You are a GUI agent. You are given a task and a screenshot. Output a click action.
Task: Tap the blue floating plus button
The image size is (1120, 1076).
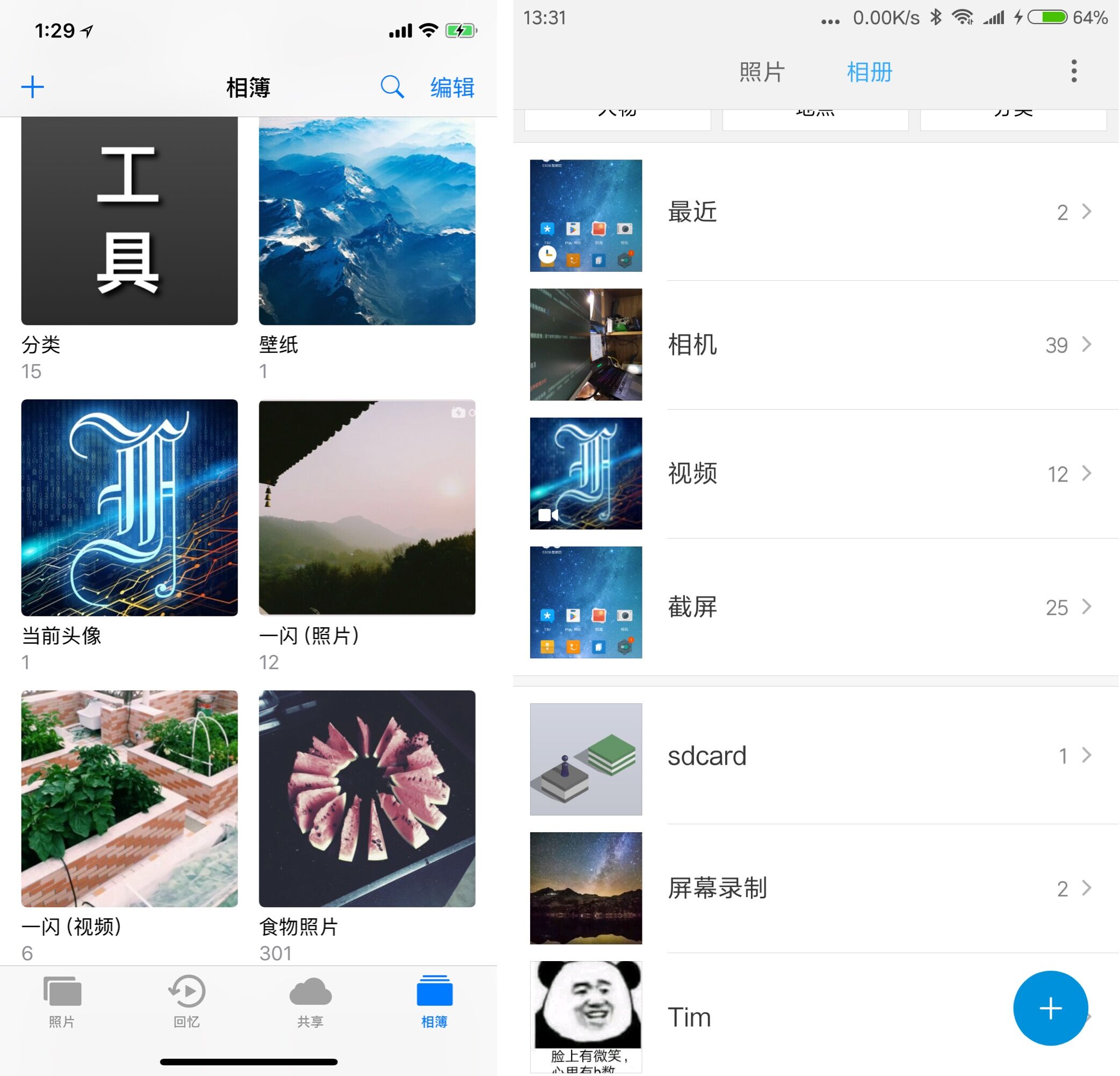point(1050,1008)
